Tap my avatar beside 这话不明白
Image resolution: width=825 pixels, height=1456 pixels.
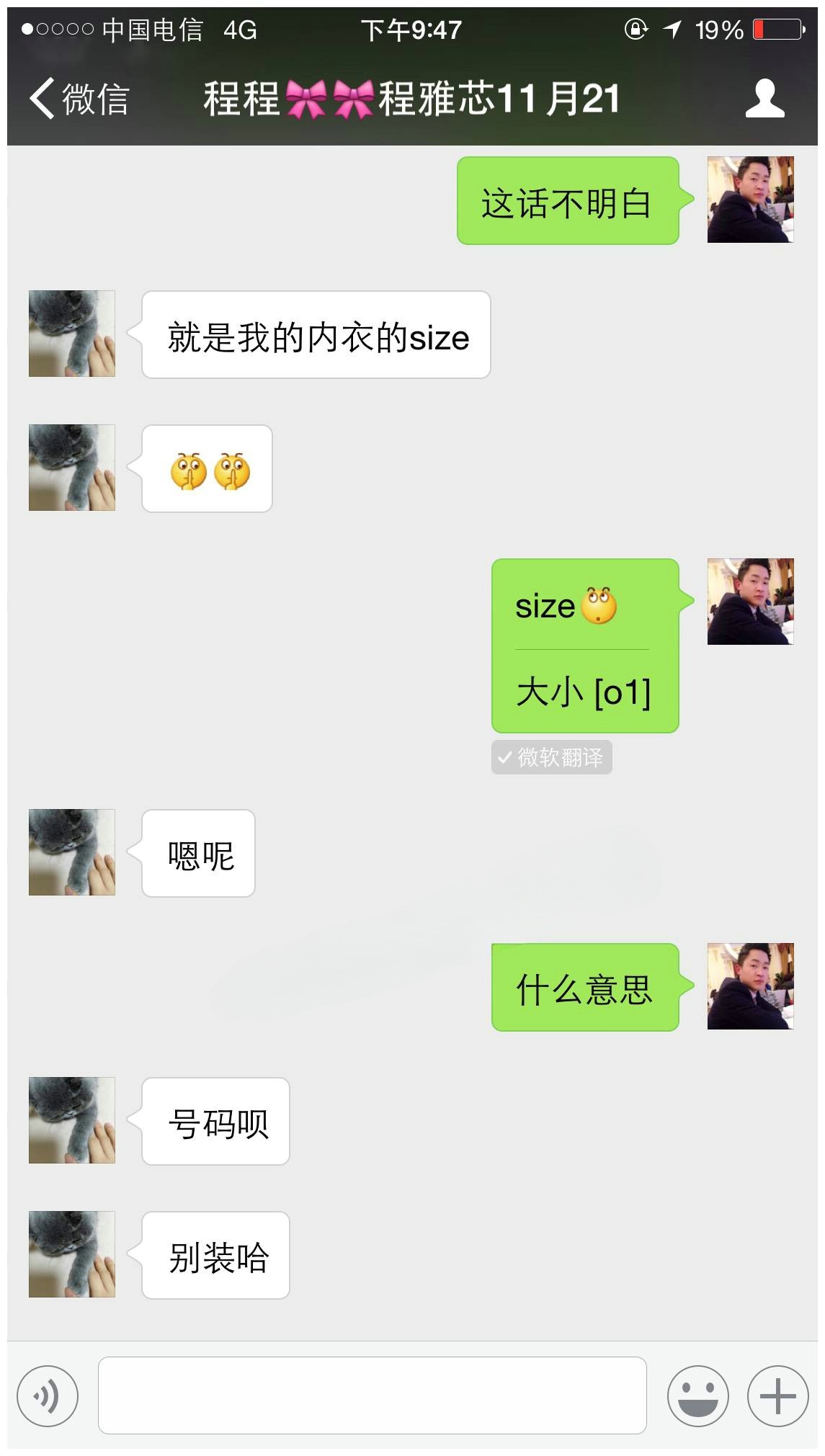(750, 200)
